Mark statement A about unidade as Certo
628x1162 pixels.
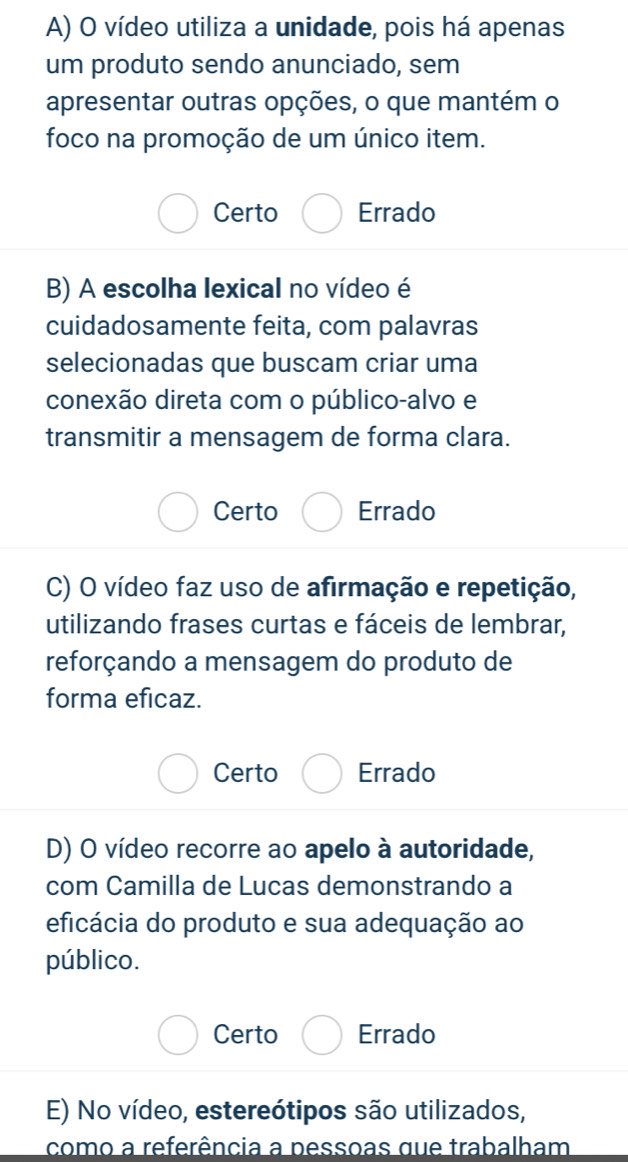tap(177, 213)
